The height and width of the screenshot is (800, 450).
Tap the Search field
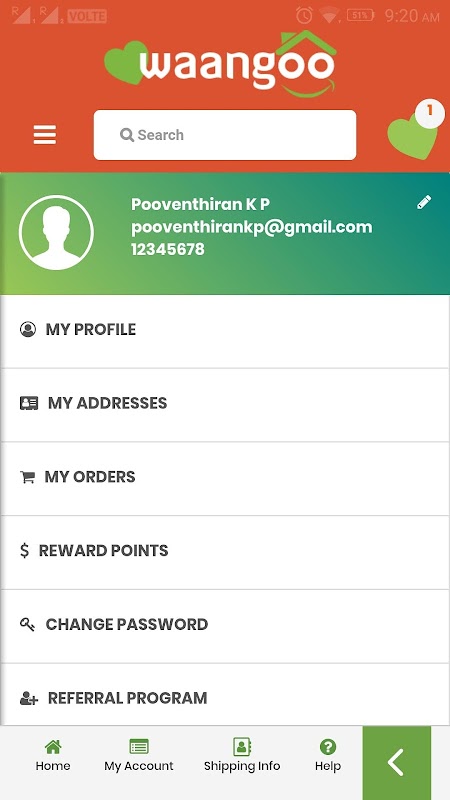click(225, 135)
